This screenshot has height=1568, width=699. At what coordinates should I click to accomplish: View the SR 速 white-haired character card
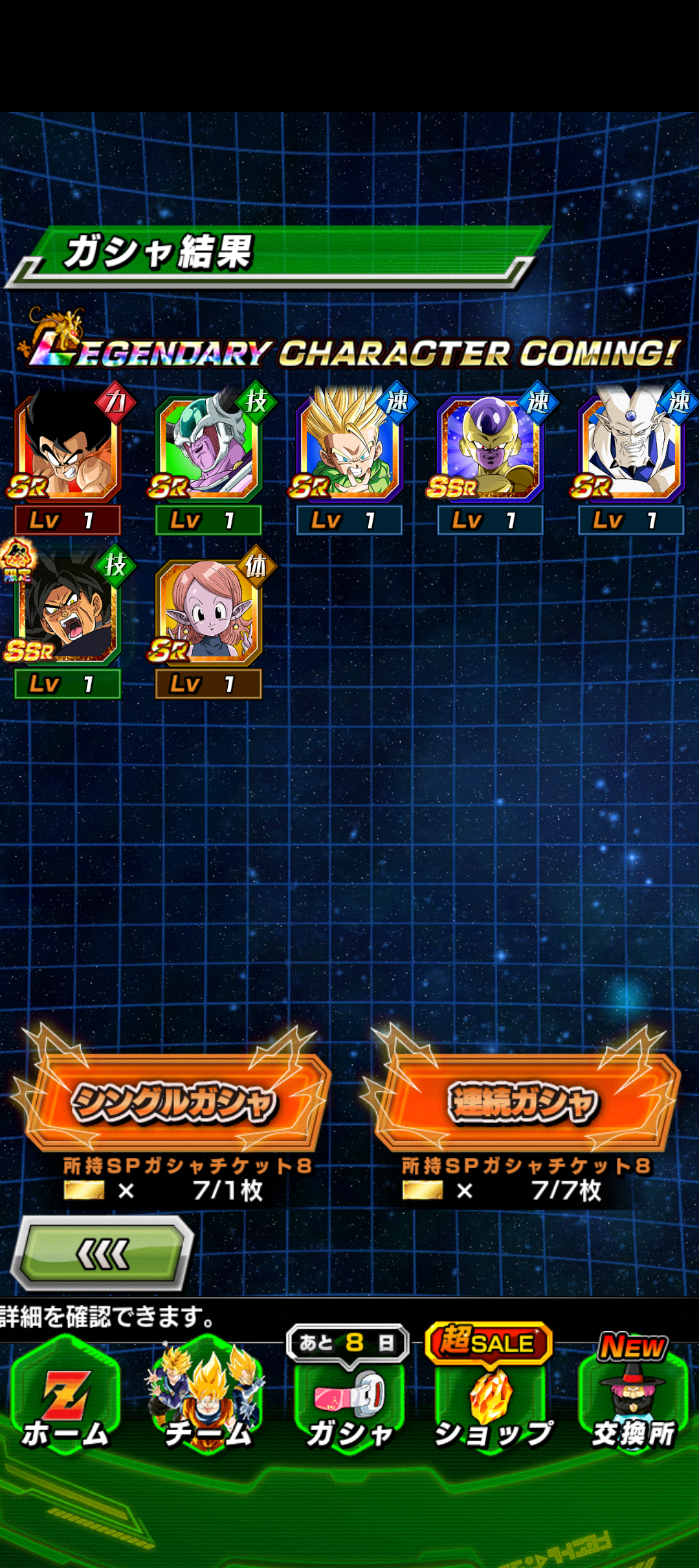tap(632, 459)
